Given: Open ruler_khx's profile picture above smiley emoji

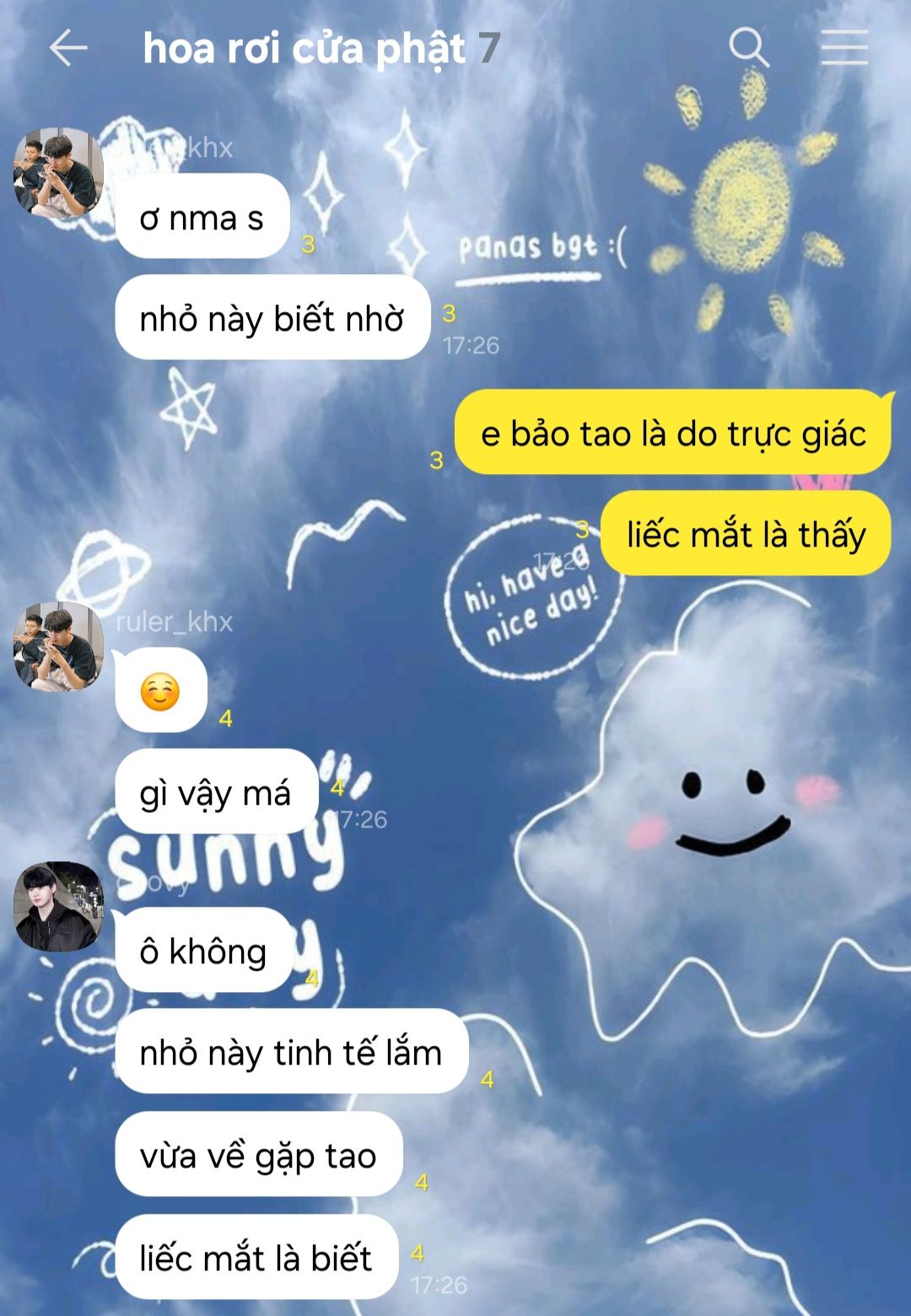Looking at the screenshot, I should point(57,646).
